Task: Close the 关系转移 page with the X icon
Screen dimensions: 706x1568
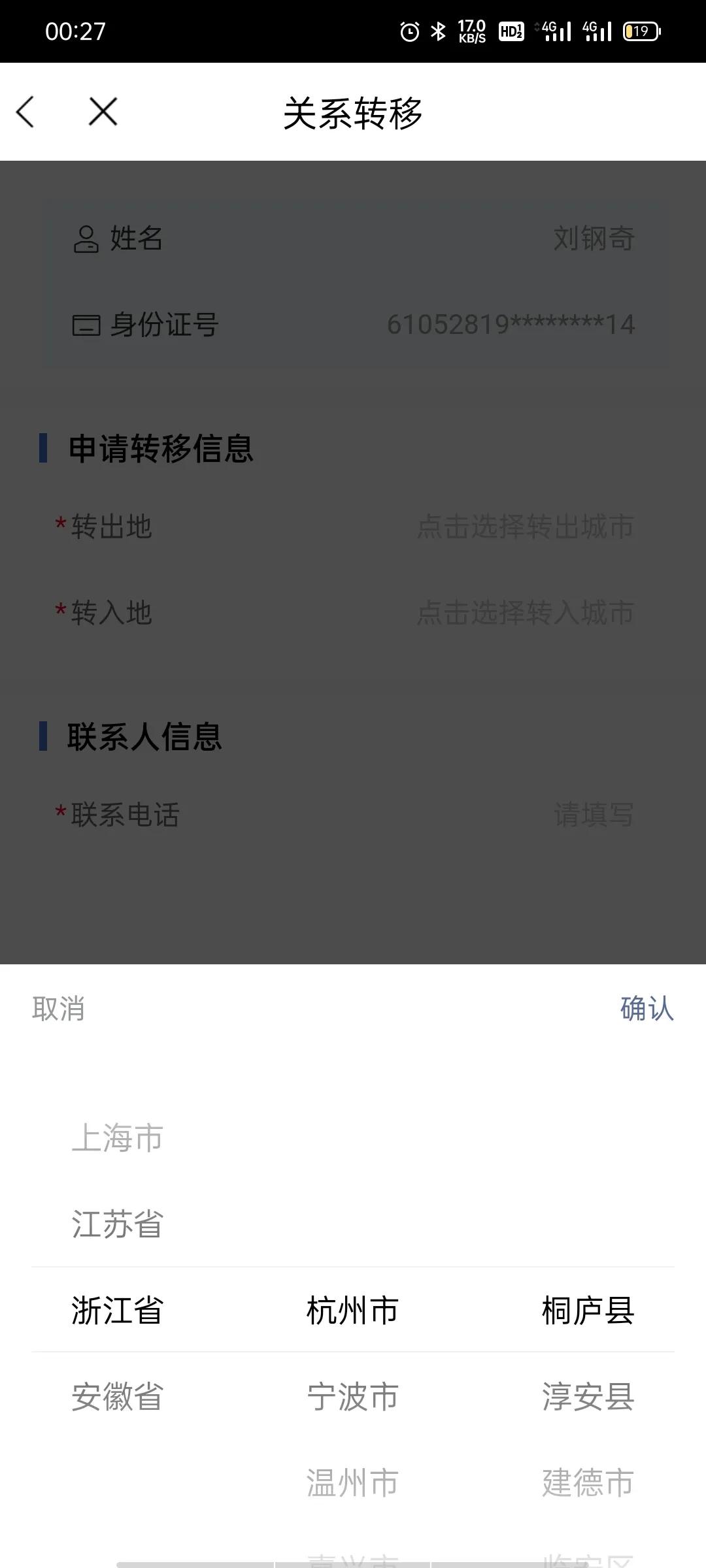Action: 101,112
